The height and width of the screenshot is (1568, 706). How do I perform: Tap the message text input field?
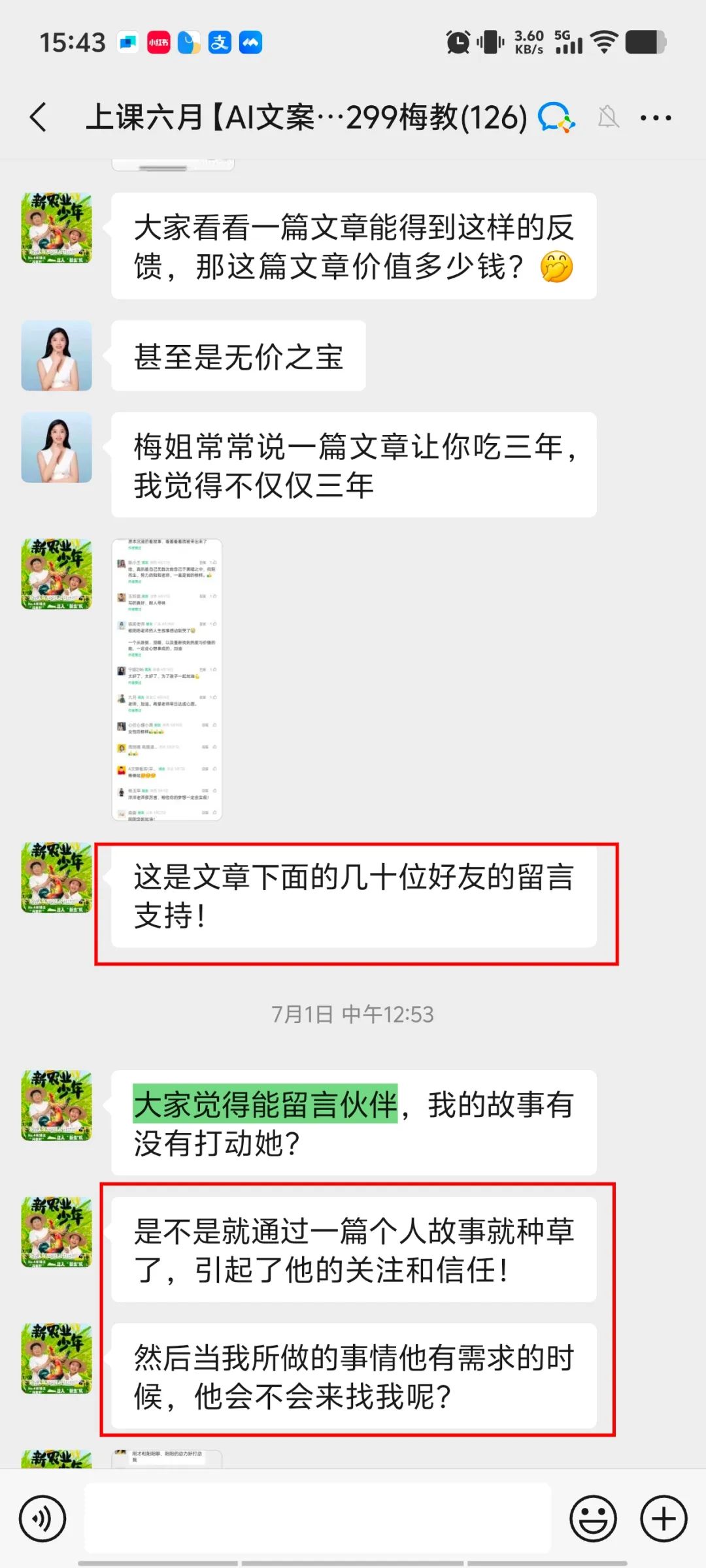click(x=318, y=1518)
